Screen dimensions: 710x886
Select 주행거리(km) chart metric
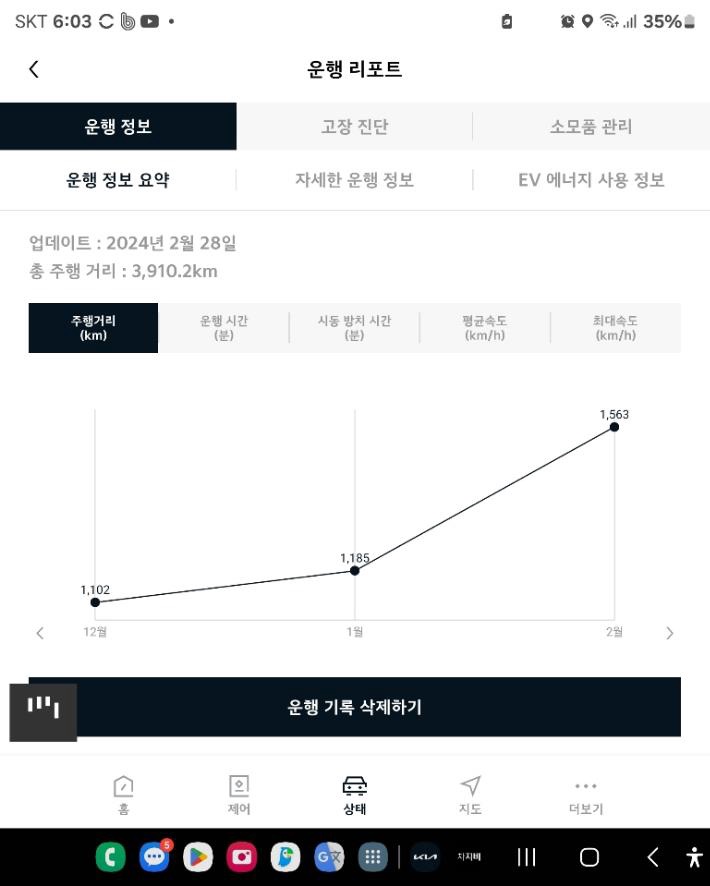[93, 328]
